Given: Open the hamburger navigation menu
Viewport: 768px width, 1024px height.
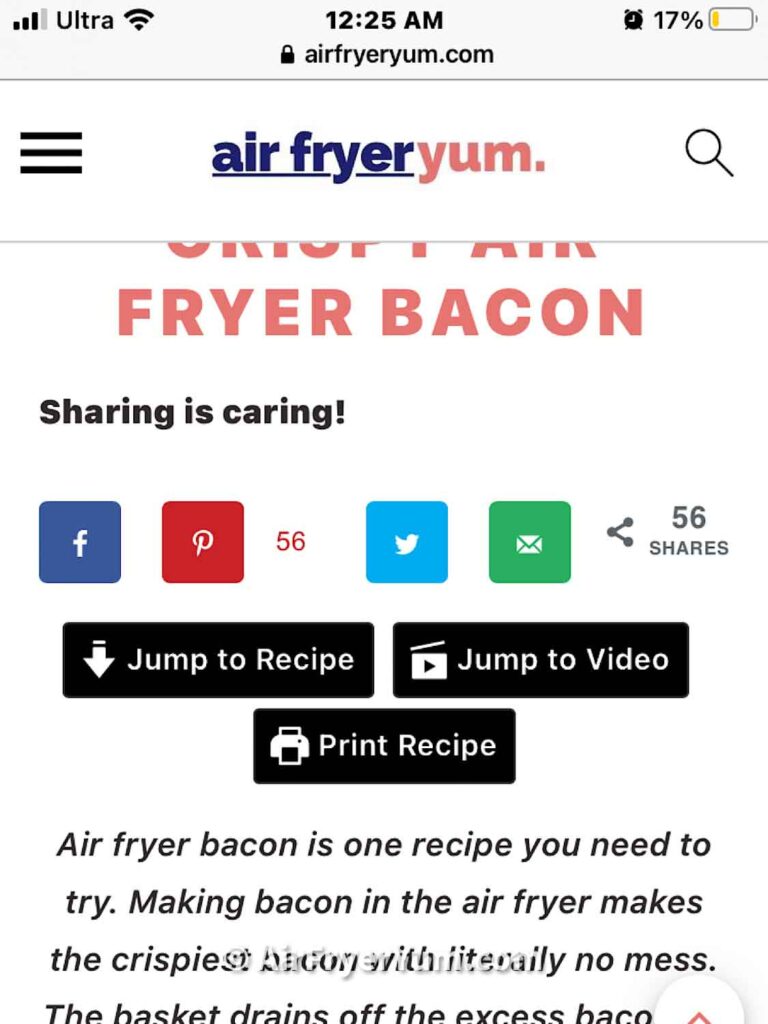Looking at the screenshot, I should (x=50, y=153).
